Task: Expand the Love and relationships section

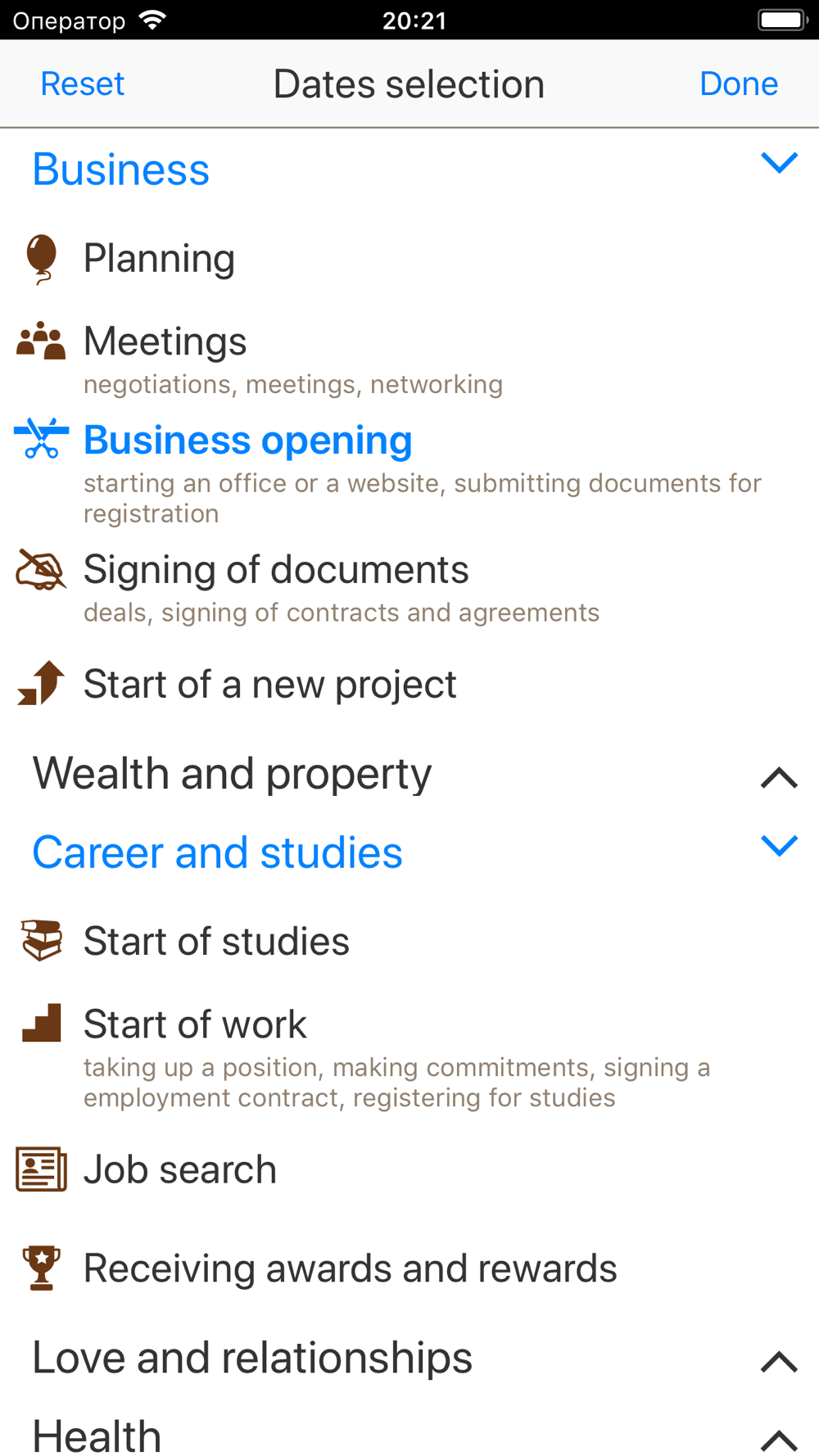Action: [778, 1361]
